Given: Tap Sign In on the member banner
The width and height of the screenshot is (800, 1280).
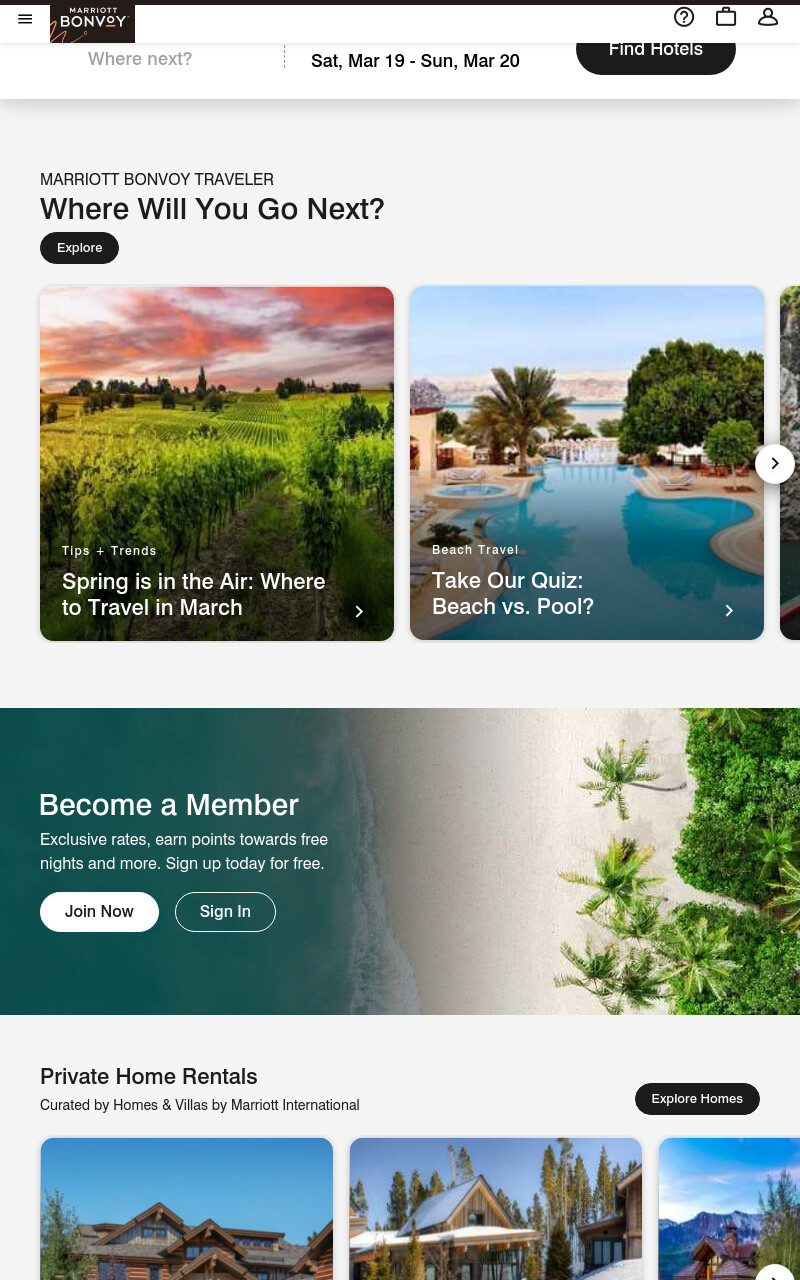Looking at the screenshot, I should 225,912.
